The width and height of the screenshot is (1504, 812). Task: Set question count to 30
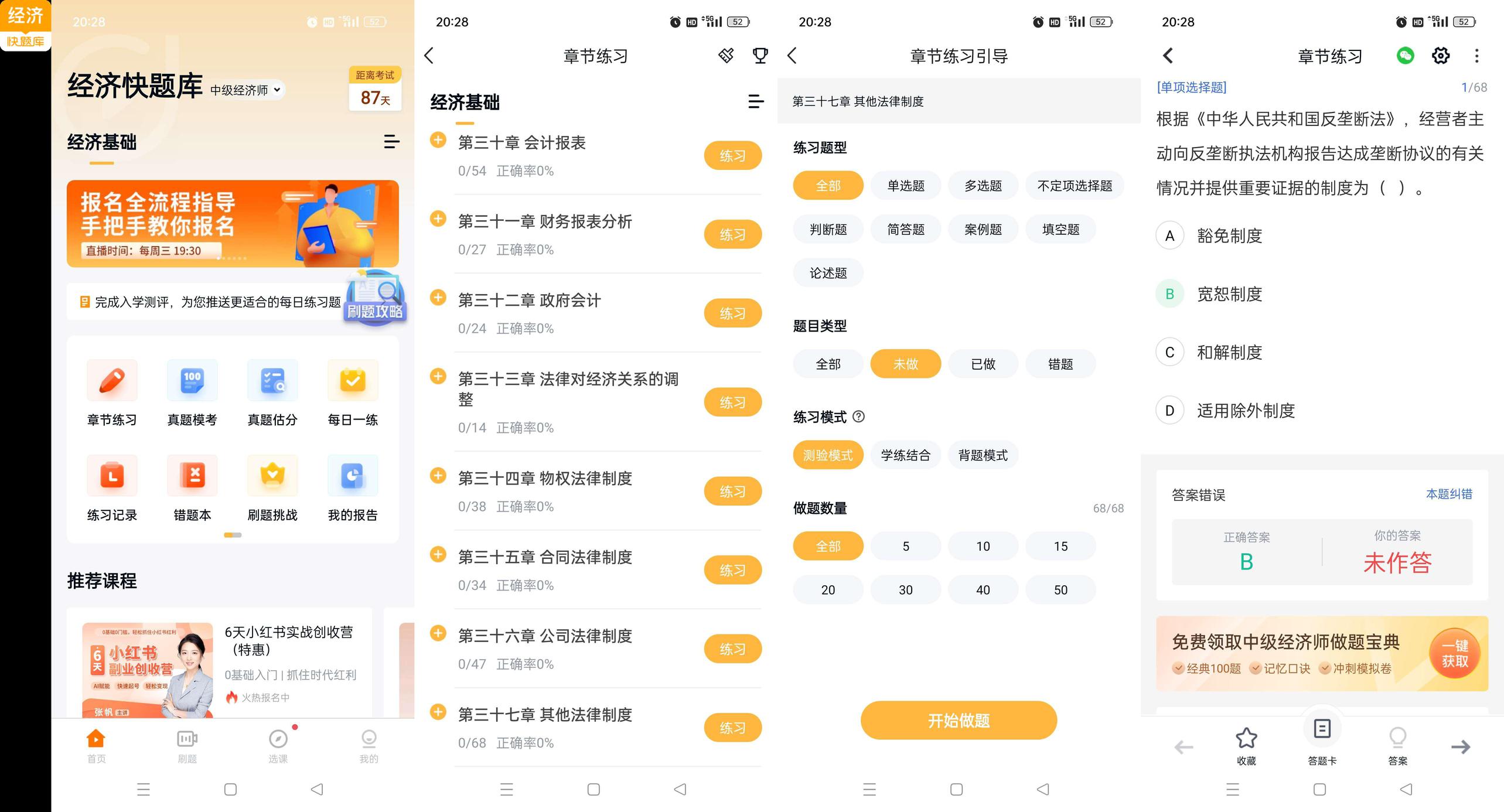pos(906,590)
